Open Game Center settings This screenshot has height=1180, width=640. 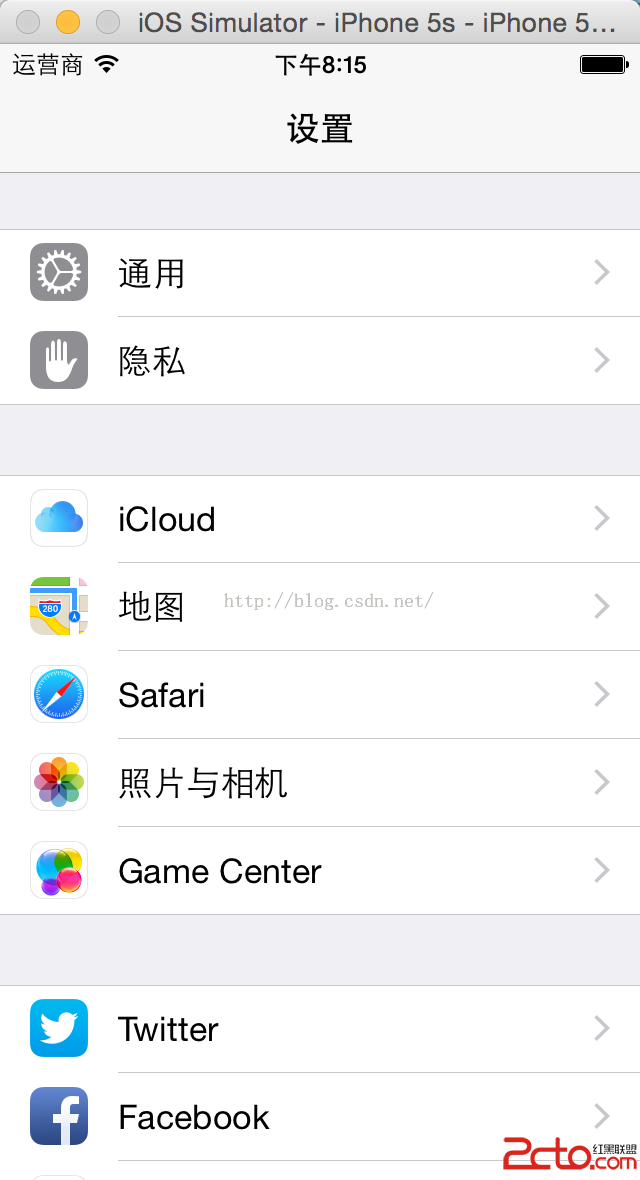click(320, 871)
